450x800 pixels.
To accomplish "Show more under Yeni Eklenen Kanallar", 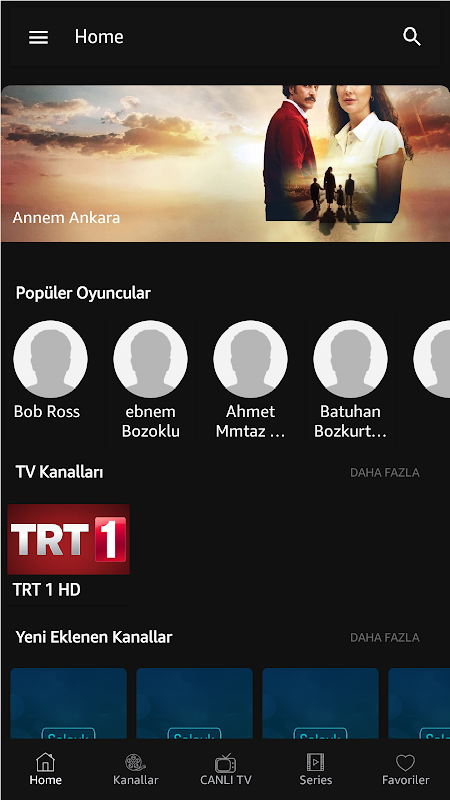I will click(x=385, y=637).
